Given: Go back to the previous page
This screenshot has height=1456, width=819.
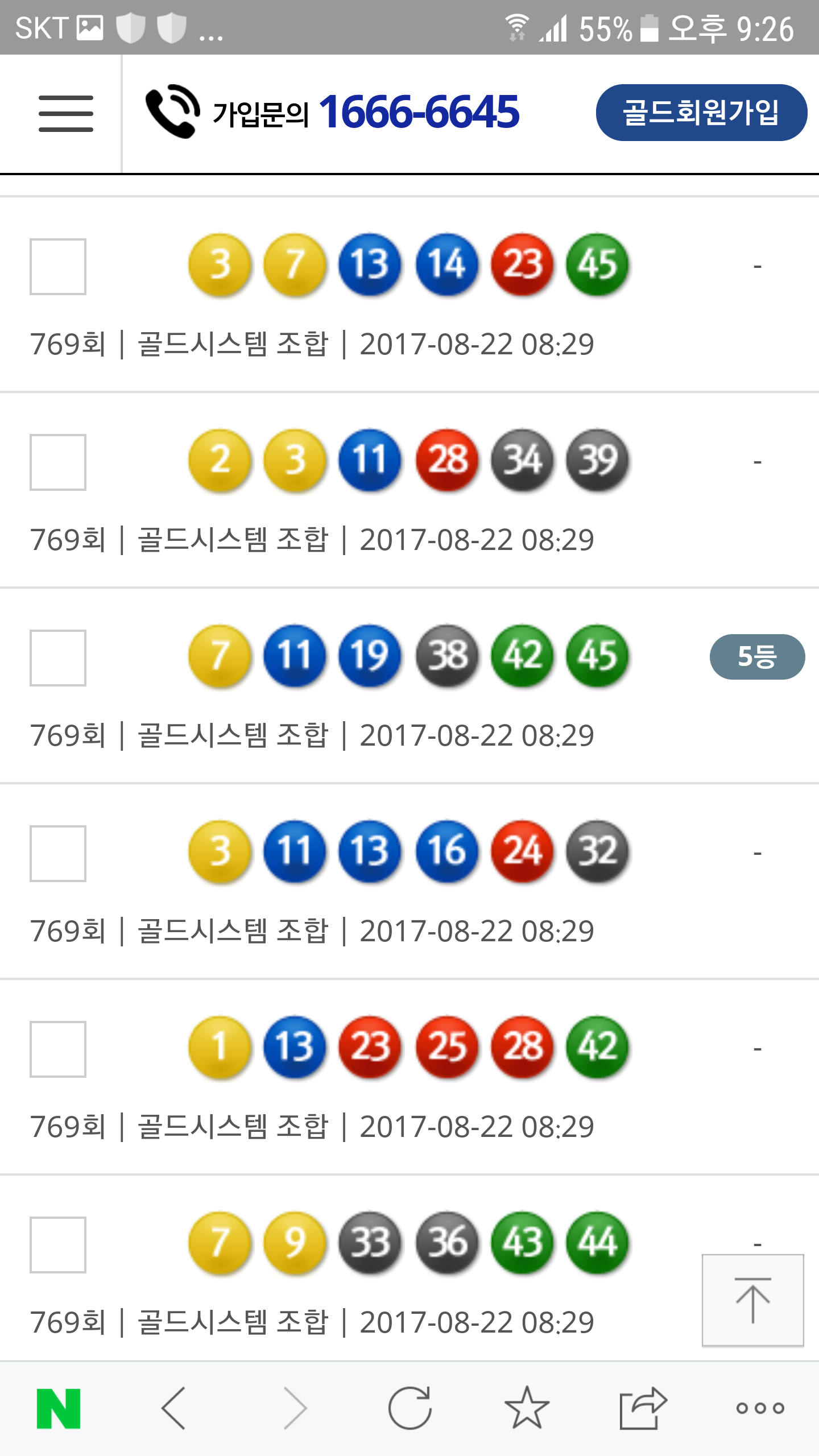Looking at the screenshot, I should point(173,1408).
